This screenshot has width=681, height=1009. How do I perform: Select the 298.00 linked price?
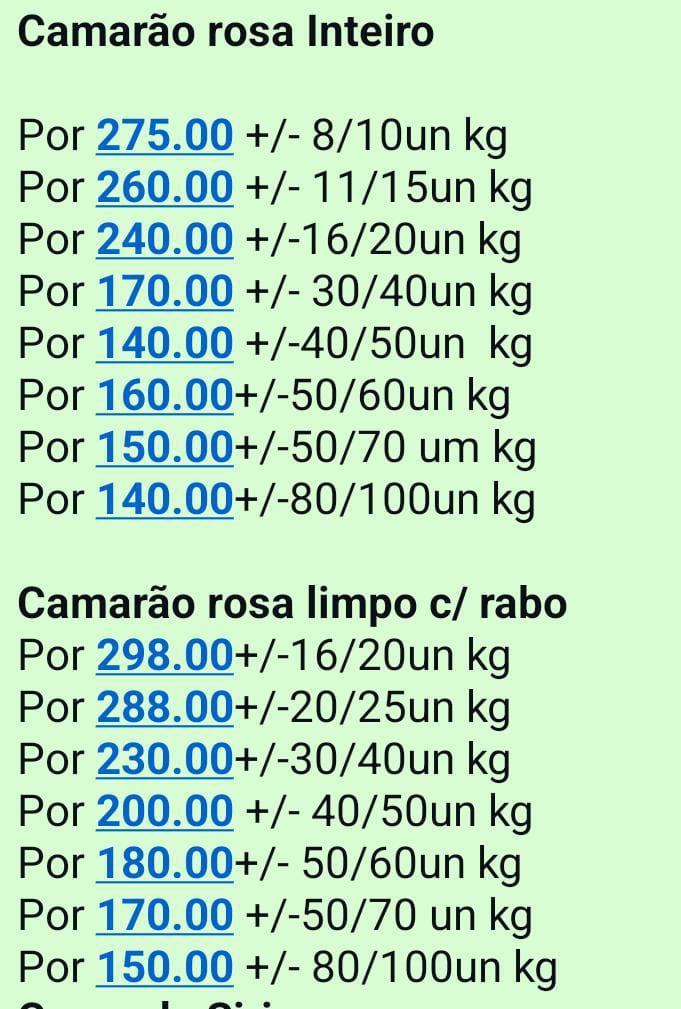pyautogui.click(x=164, y=656)
